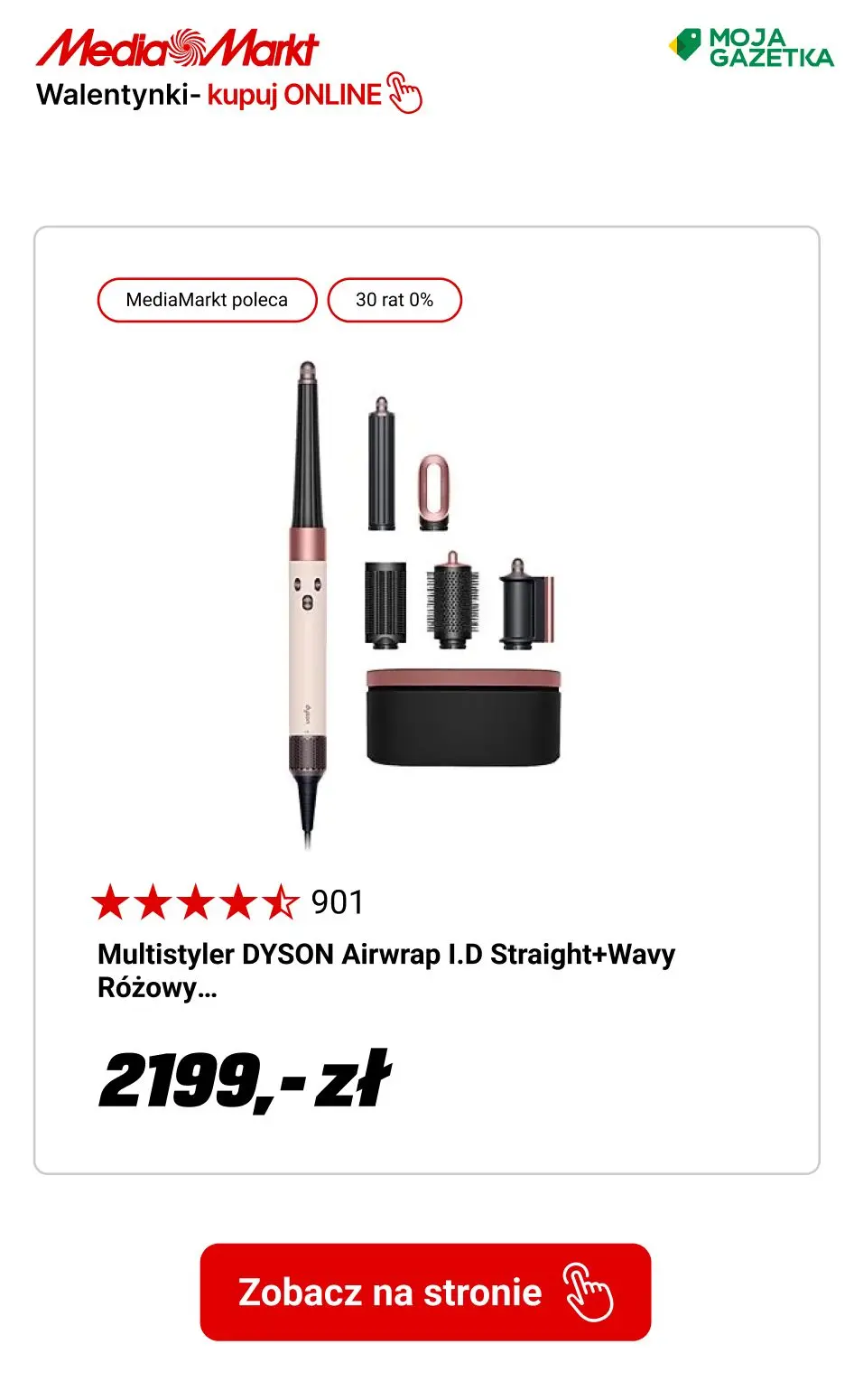Screen dimensions: 854x1400
Task: Click the half-filled fifth rating star
Action: tap(283, 901)
